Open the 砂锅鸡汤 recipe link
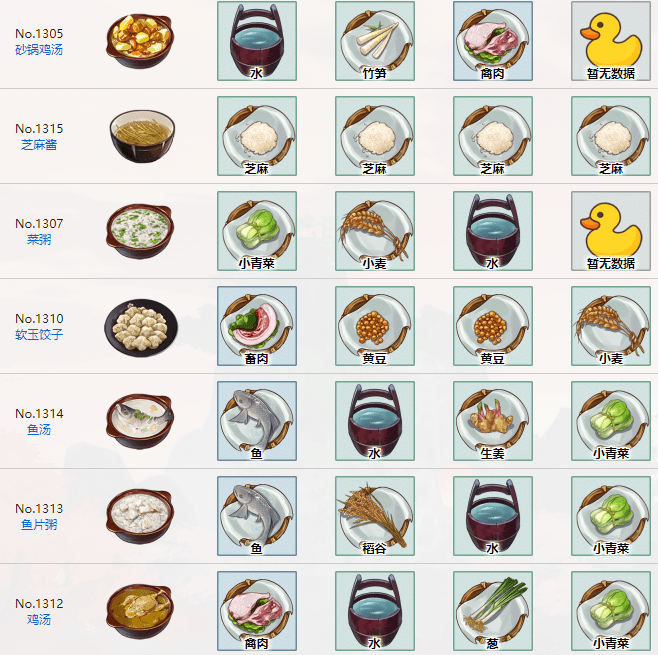 [x=39, y=49]
